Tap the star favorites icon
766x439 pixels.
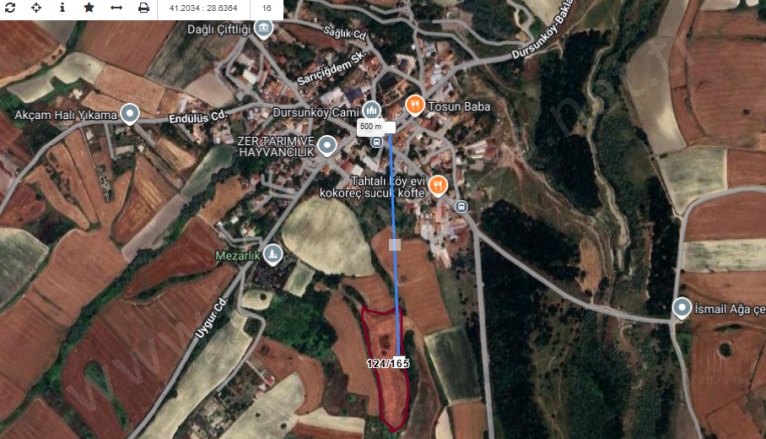[89, 7]
